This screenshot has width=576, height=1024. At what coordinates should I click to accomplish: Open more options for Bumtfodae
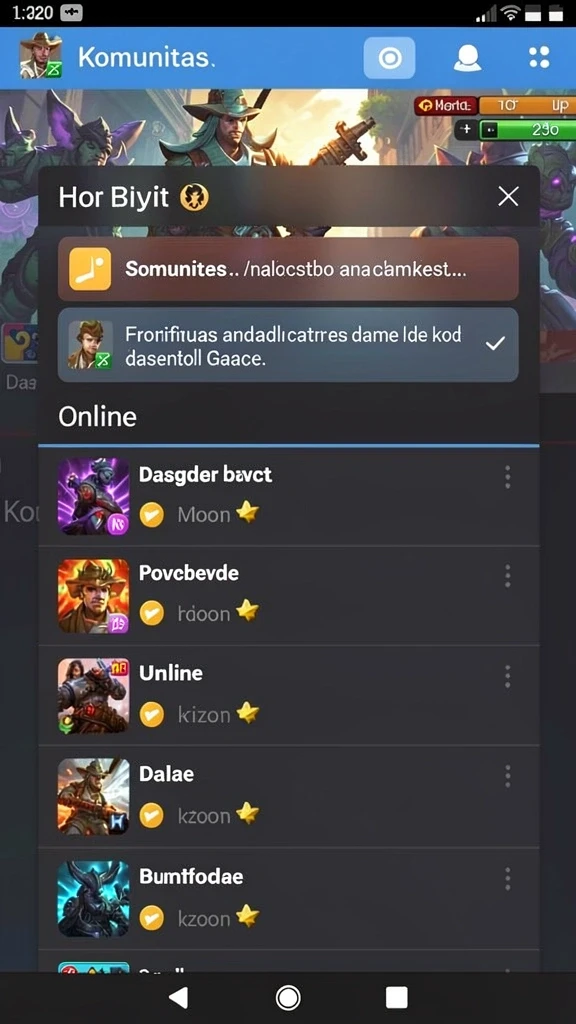tap(507, 879)
